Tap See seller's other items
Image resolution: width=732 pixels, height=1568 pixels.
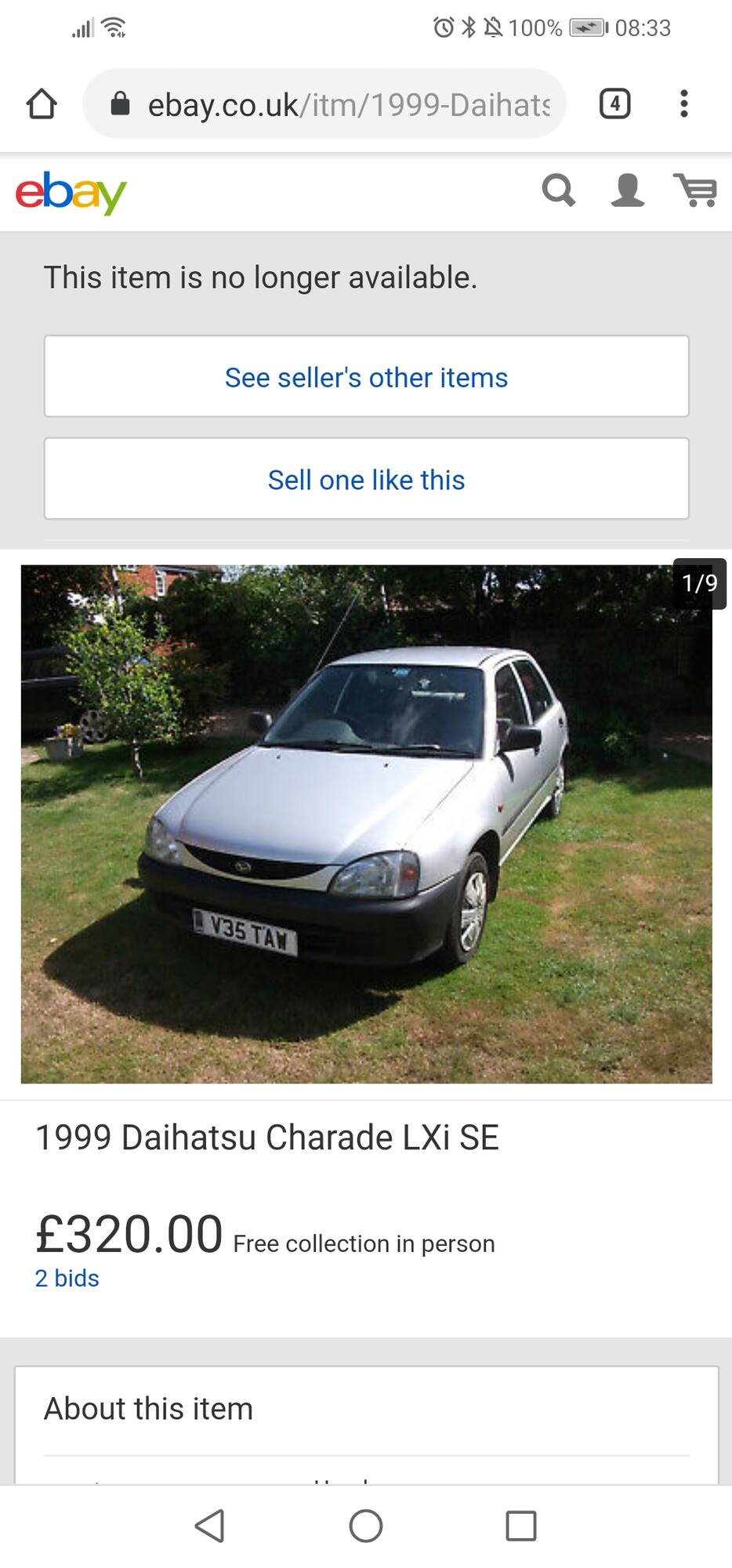pyautogui.click(x=367, y=376)
